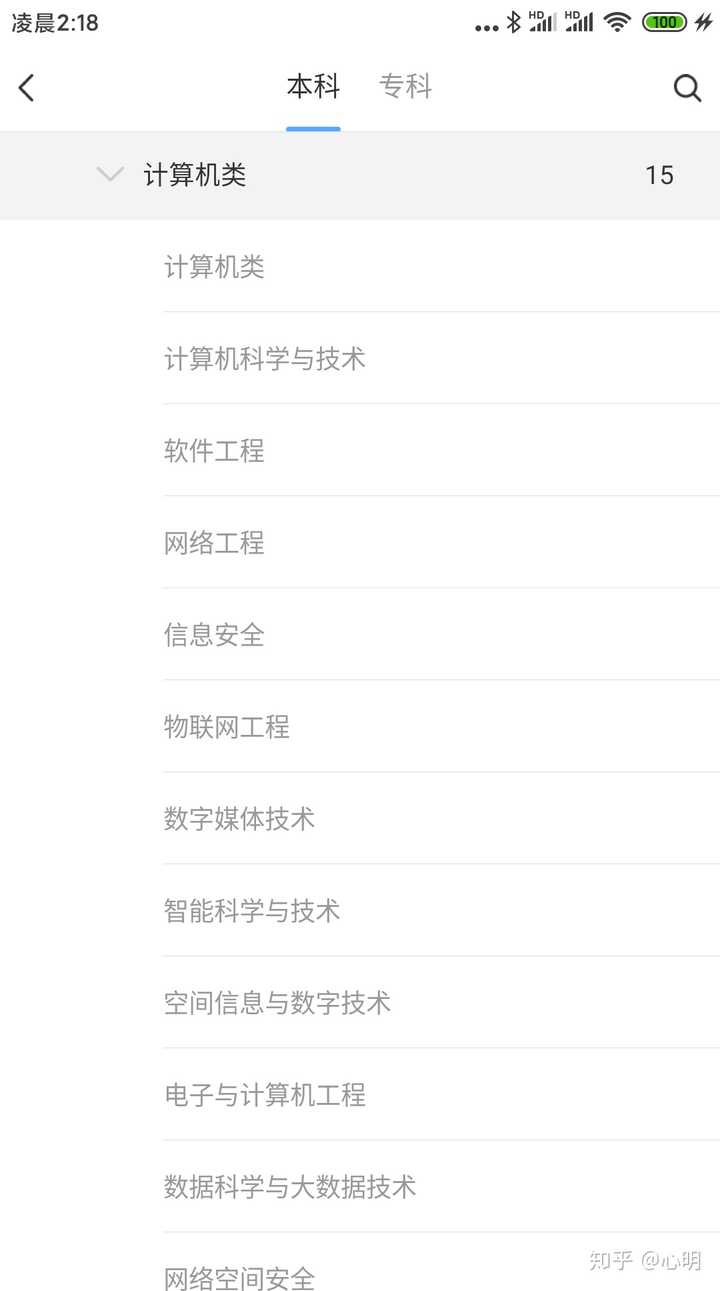Choose 网络工程
Image resolution: width=720 pixels, height=1291 pixels.
pos(441,543)
